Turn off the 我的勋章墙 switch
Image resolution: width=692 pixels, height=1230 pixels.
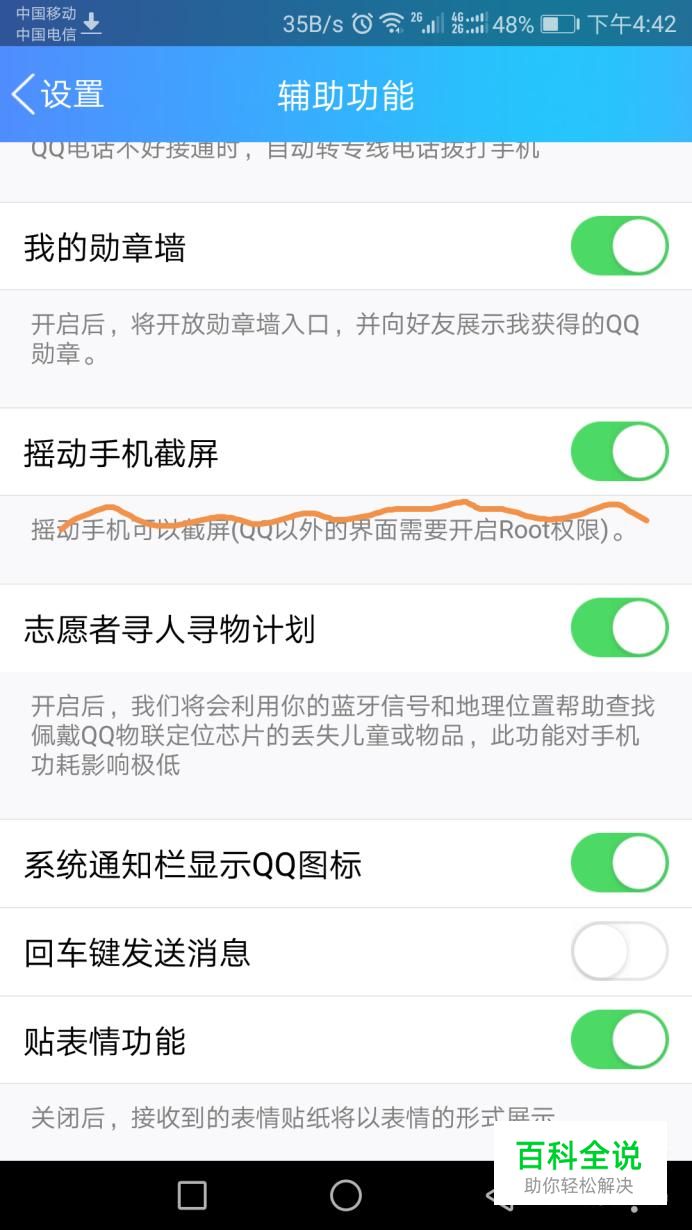[x=620, y=246]
